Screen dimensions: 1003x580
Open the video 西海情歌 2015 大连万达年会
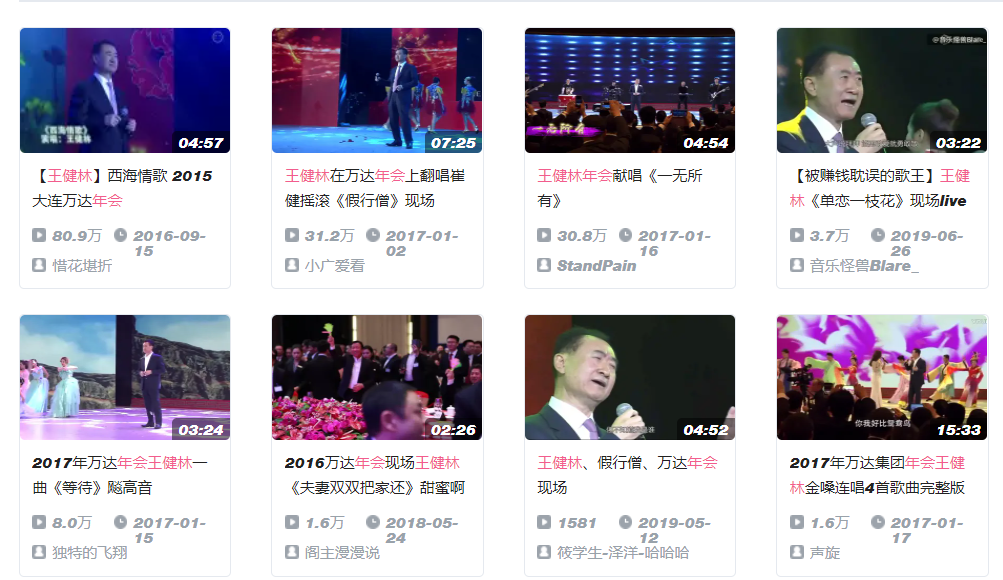tap(125, 90)
